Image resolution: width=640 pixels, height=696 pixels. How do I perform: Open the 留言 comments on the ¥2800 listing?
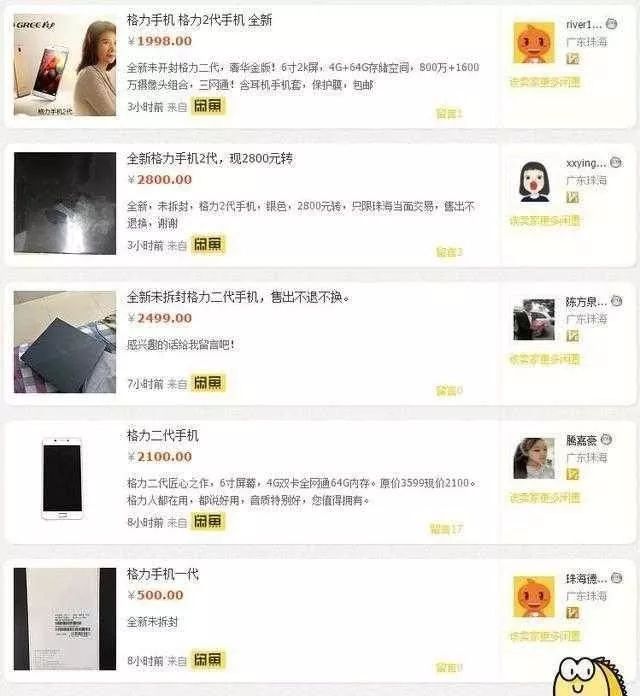pos(449,252)
